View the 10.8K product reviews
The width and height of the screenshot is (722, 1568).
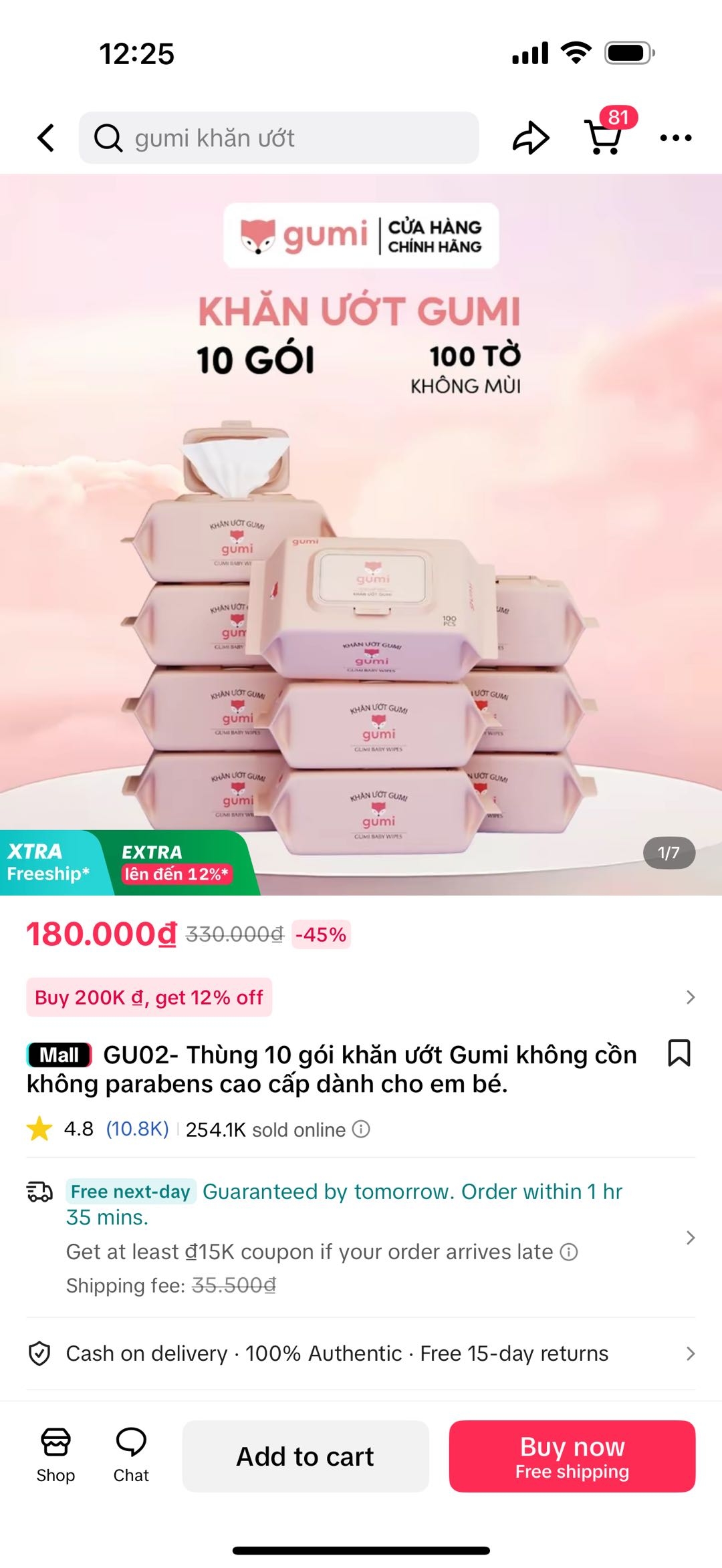coord(137,1129)
